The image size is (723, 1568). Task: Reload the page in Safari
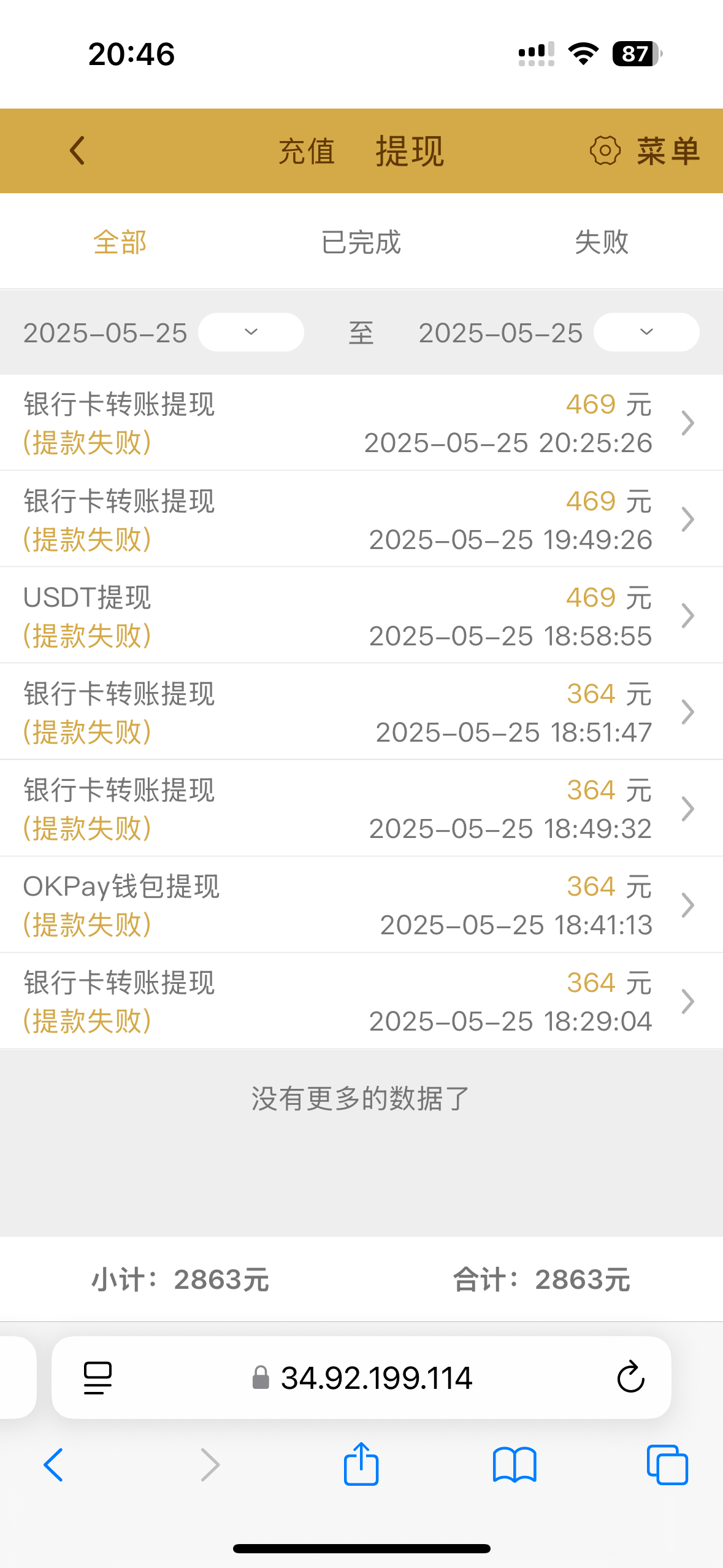click(630, 1378)
